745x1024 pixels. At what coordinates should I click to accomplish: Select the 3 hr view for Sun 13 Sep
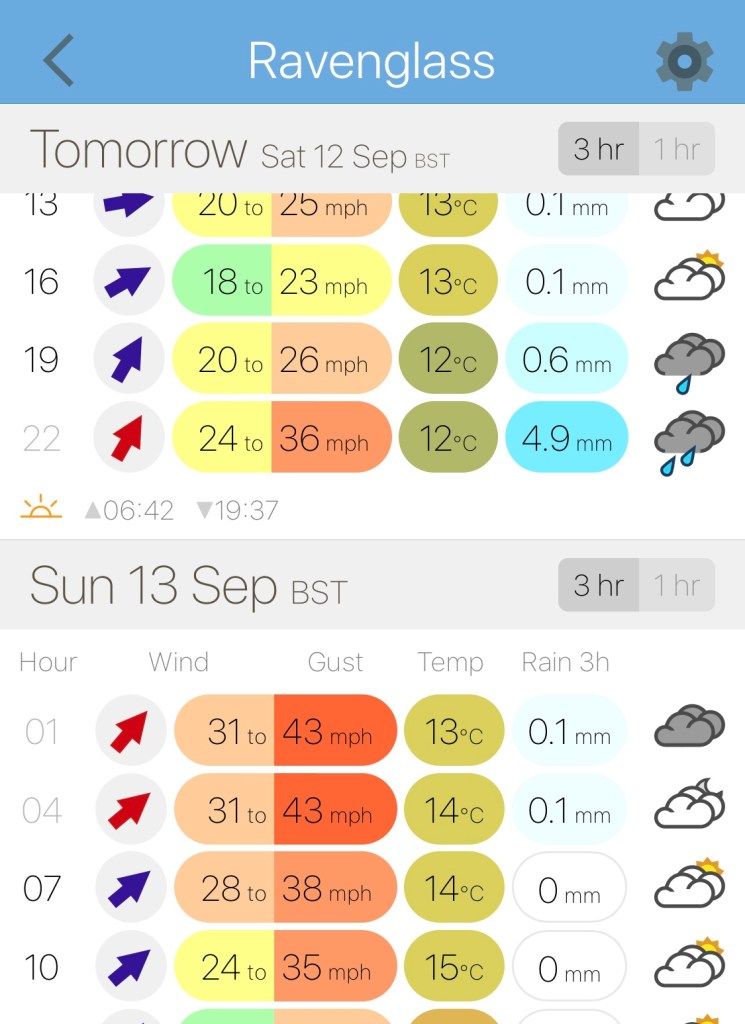tap(598, 585)
